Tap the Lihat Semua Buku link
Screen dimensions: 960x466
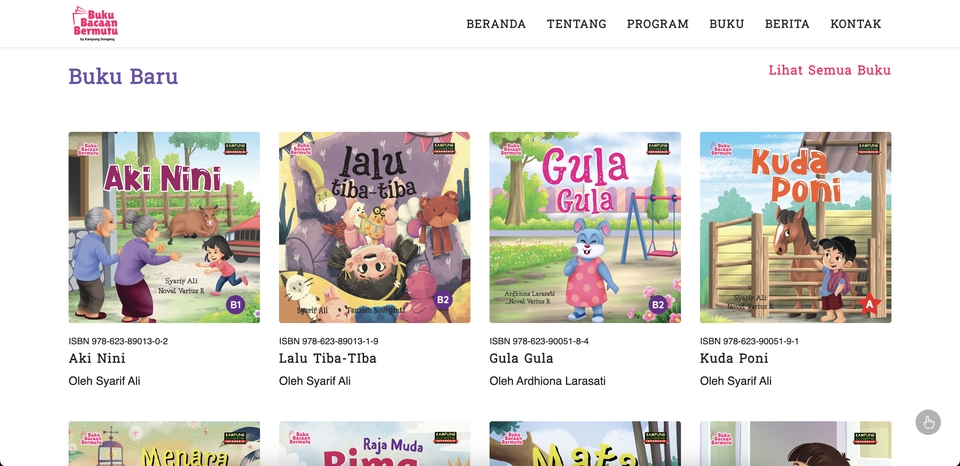[x=829, y=70]
